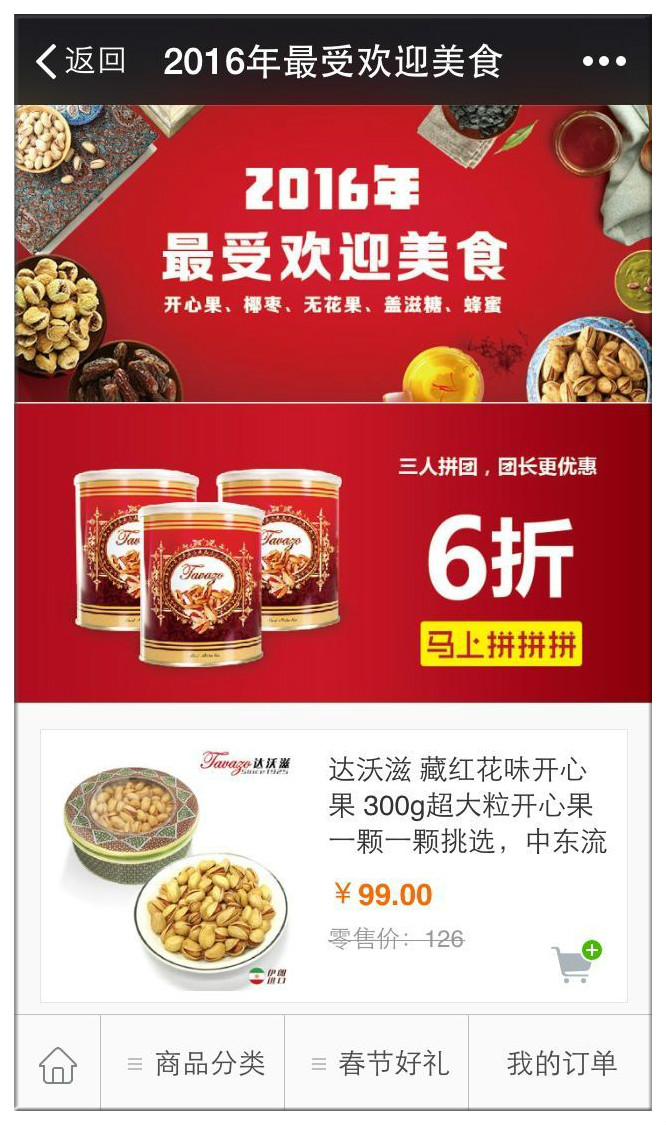The width and height of the screenshot is (666, 1125).
Task: Open the 商品分类 menu
Action: click(x=193, y=1064)
